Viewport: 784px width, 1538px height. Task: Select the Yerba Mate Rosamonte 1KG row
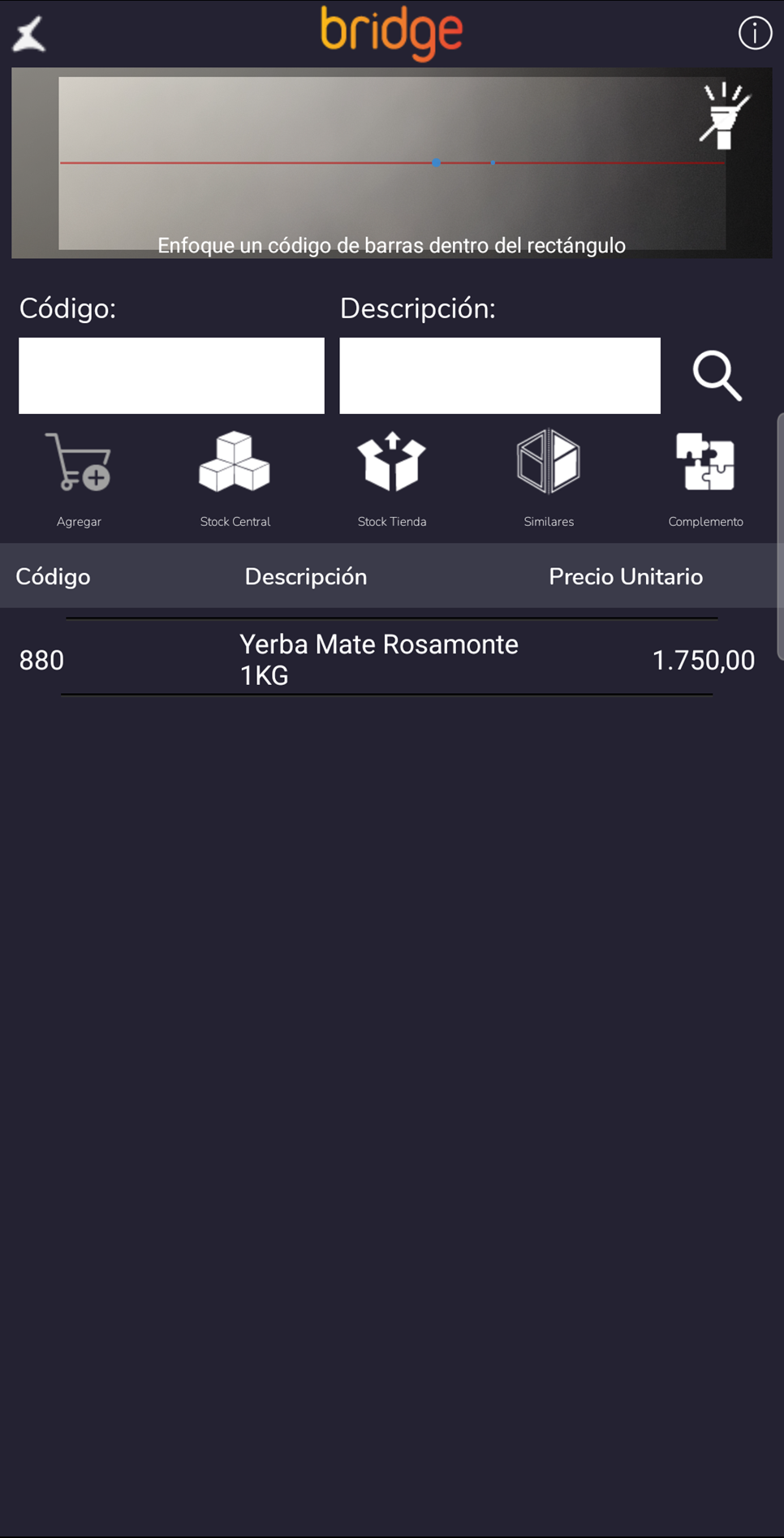coord(387,659)
